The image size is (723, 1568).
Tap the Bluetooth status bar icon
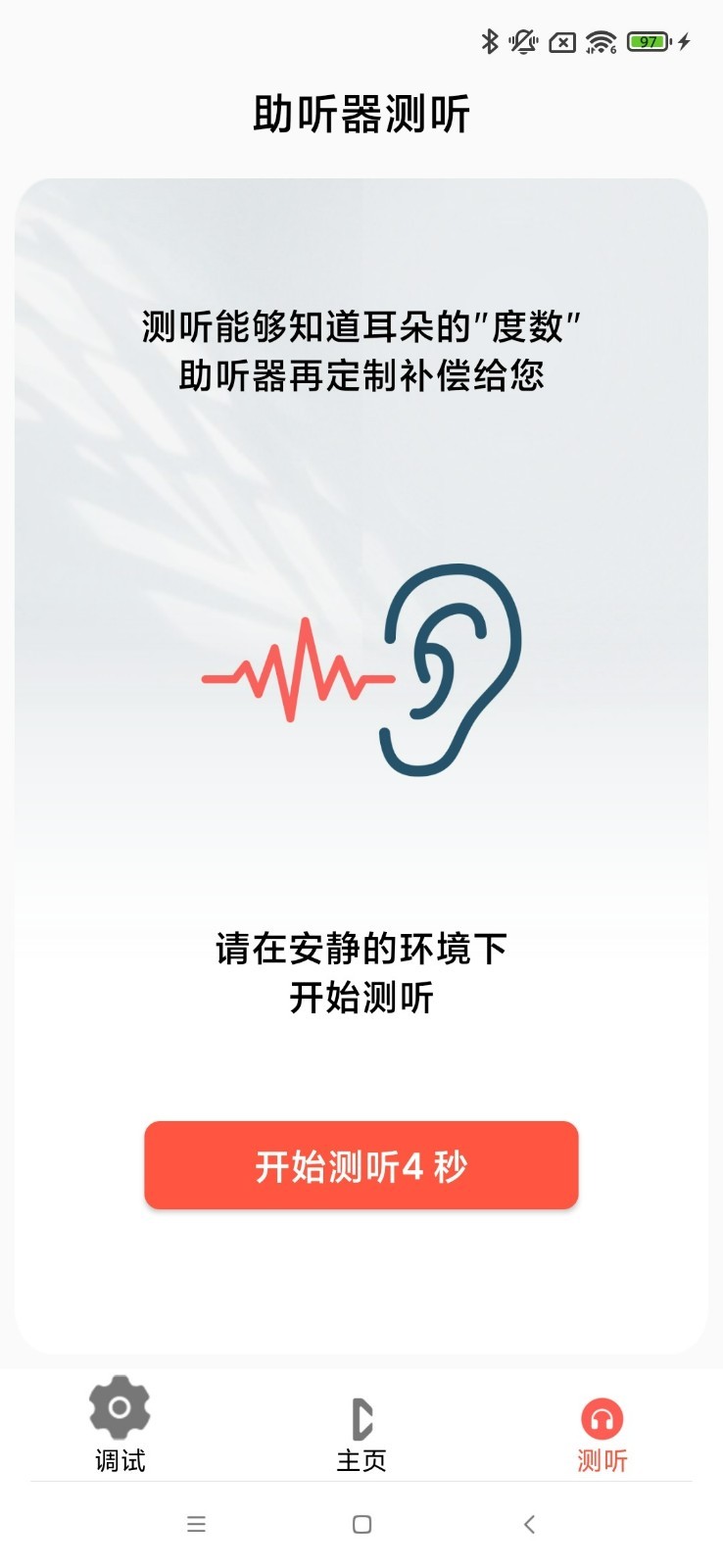point(489,41)
